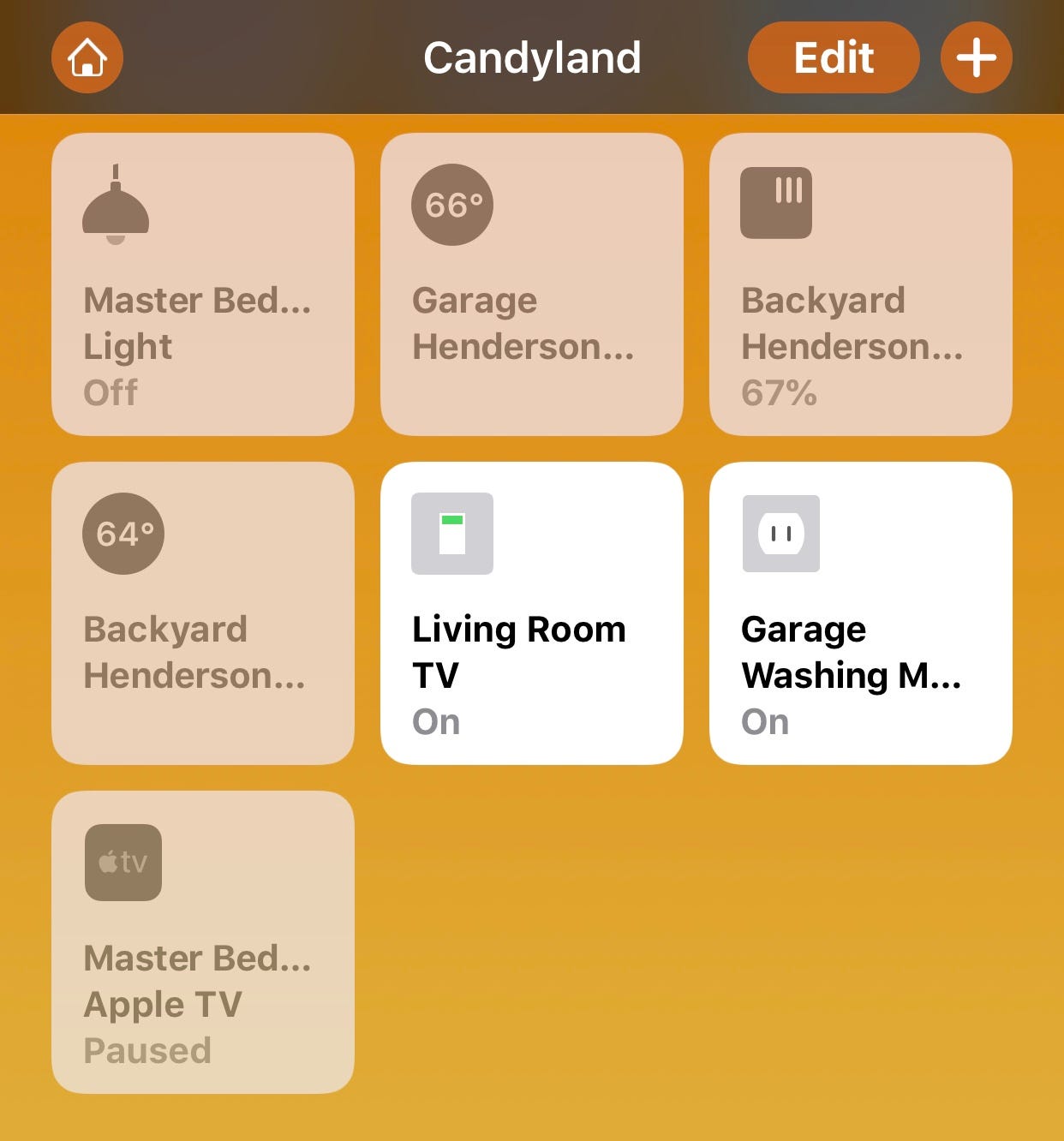
Task: Add a new accessory with plus button
Action: (976, 57)
